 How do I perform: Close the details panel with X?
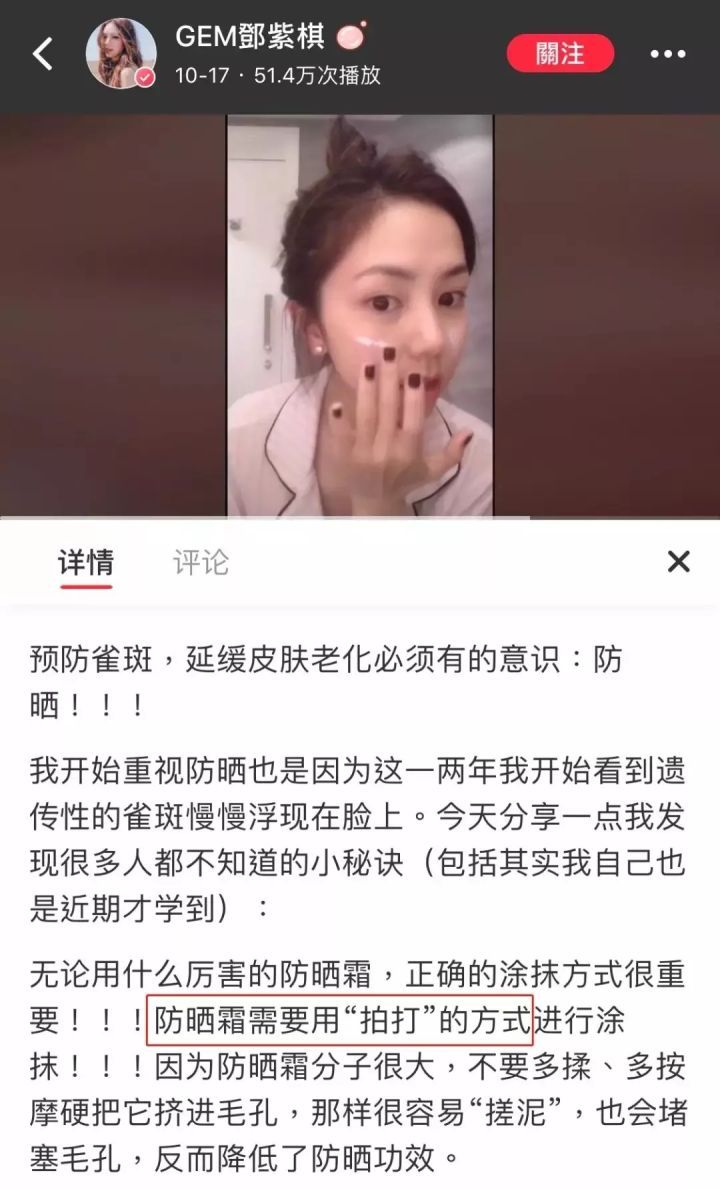point(678,562)
